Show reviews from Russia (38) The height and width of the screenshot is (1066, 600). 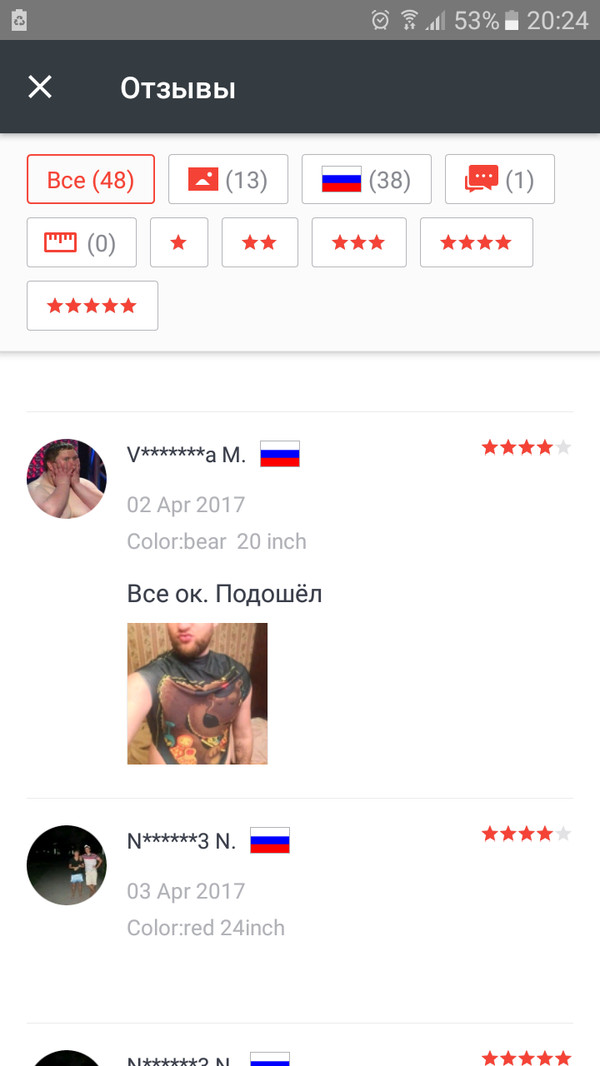click(x=366, y=180)
